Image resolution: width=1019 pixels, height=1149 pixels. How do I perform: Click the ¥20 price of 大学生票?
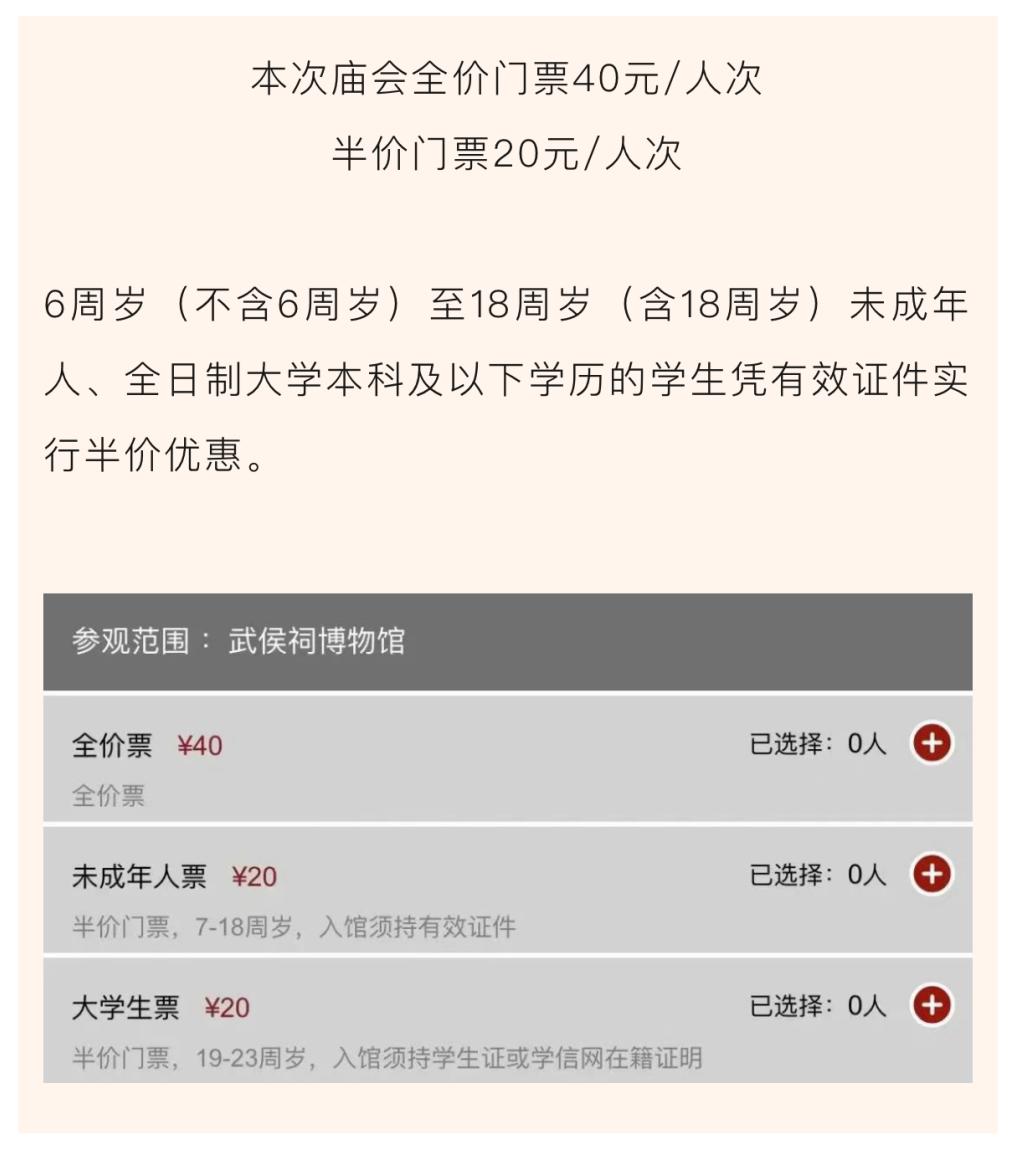[x=226, y=1007]
